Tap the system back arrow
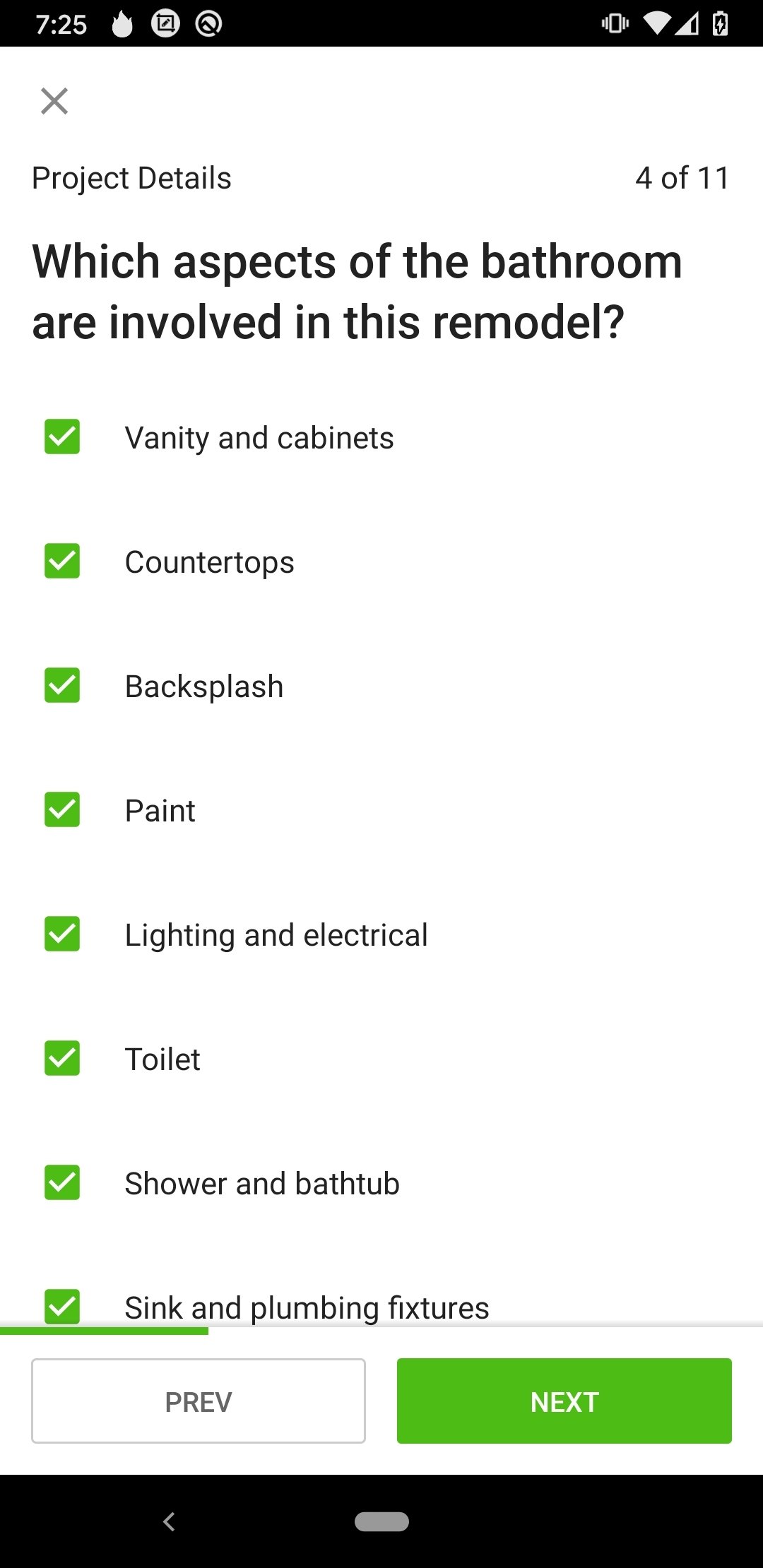 coord(169,1521)
